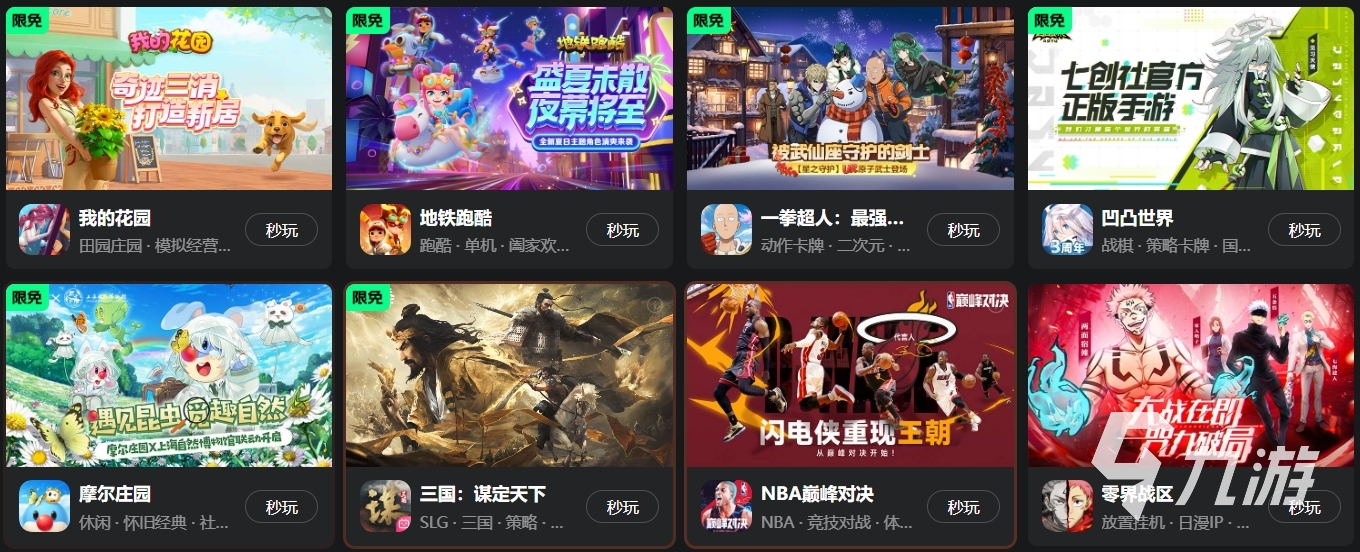Start 摩尔庄园 with the 秒玩 button
This screenshot has width=1360, height=552.
point(281,507)
